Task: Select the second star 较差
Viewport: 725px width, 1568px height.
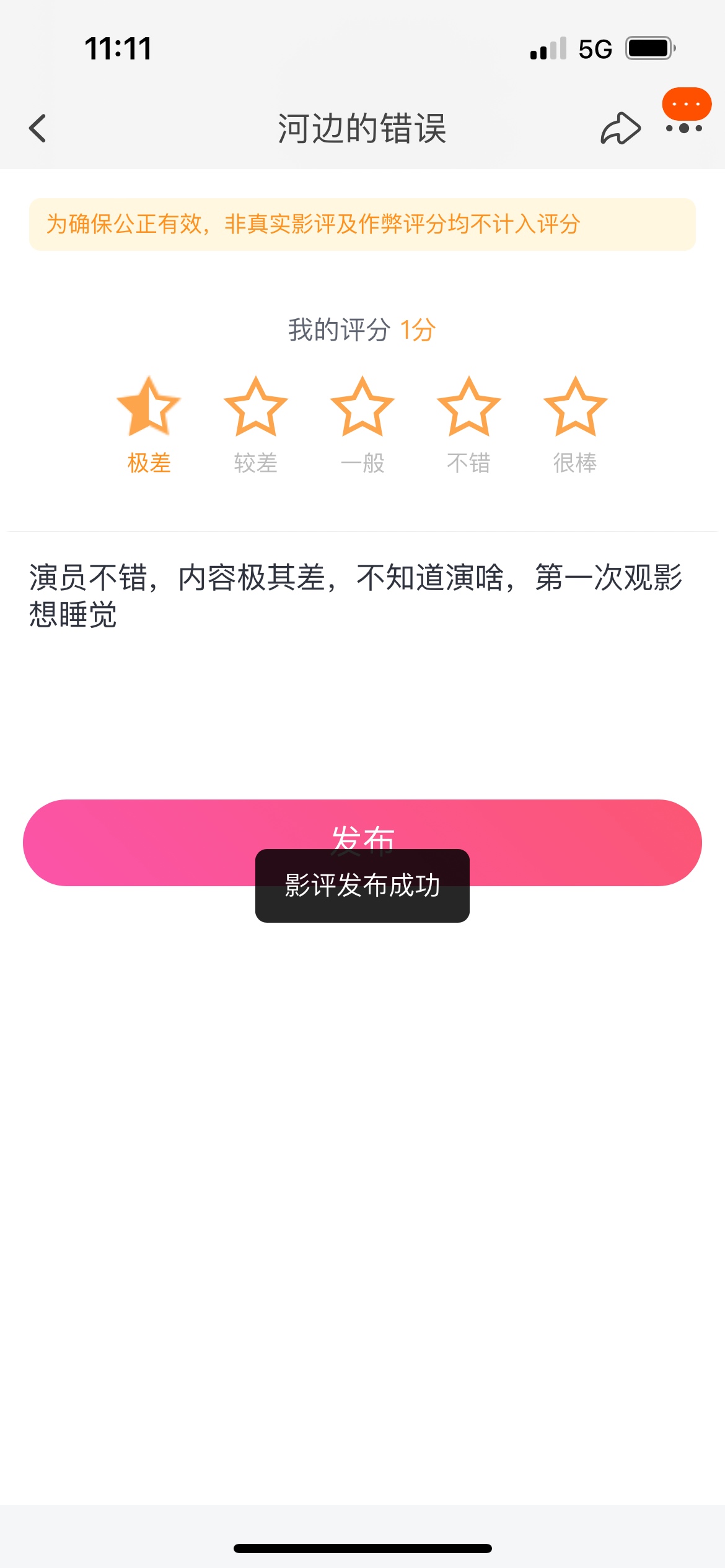Action: 255,408
